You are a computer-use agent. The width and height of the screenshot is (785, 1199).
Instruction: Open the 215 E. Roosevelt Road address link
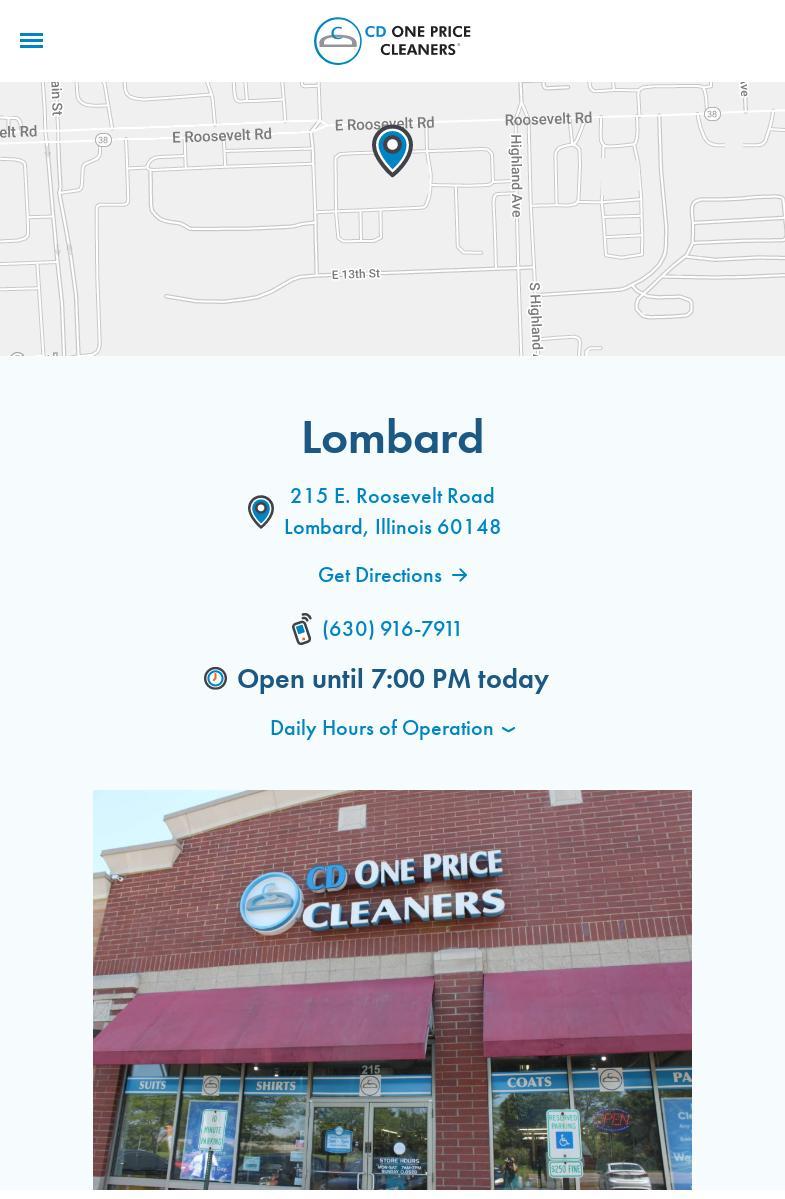point(392,511)
